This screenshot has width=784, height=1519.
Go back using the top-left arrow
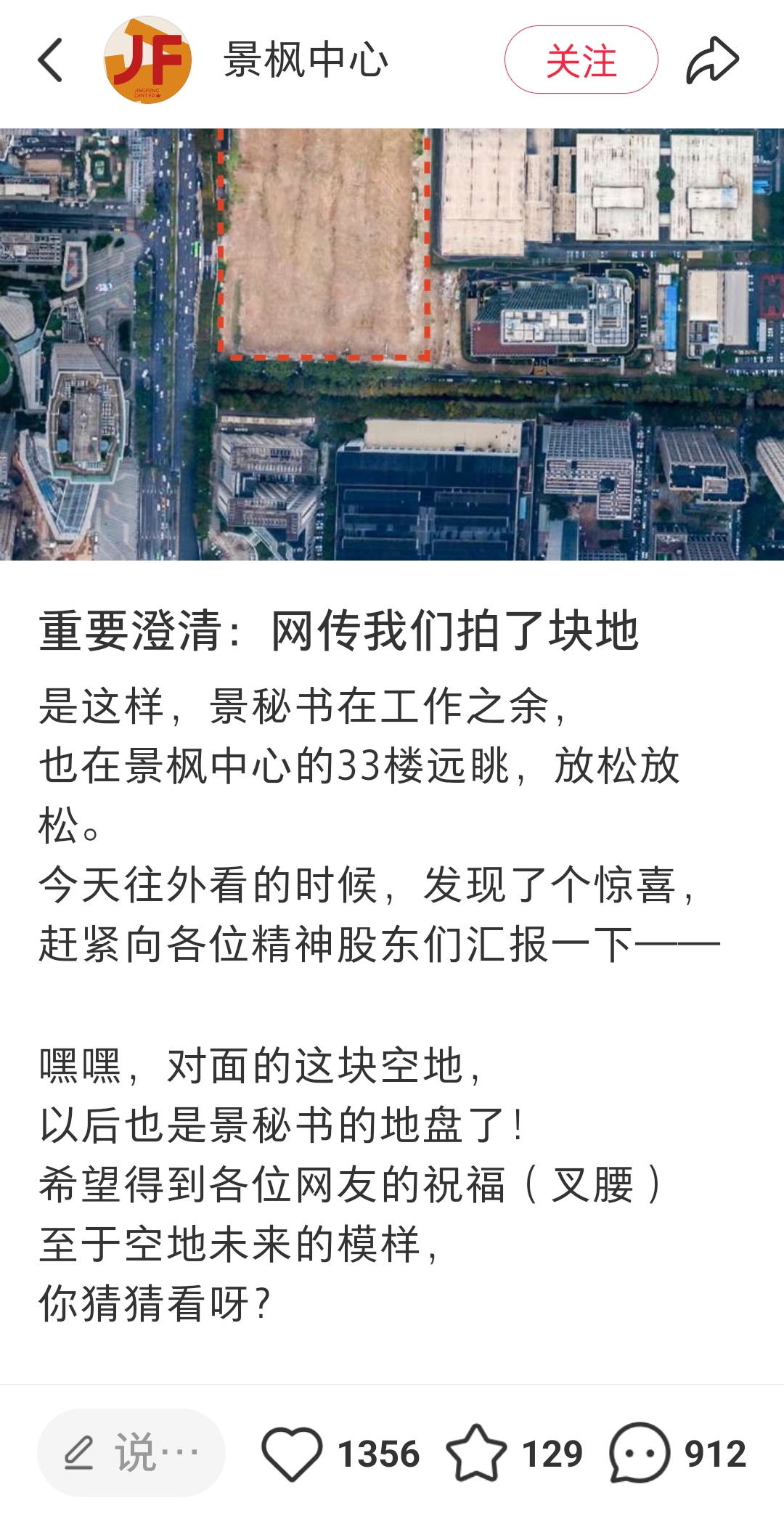coord(51,60)
